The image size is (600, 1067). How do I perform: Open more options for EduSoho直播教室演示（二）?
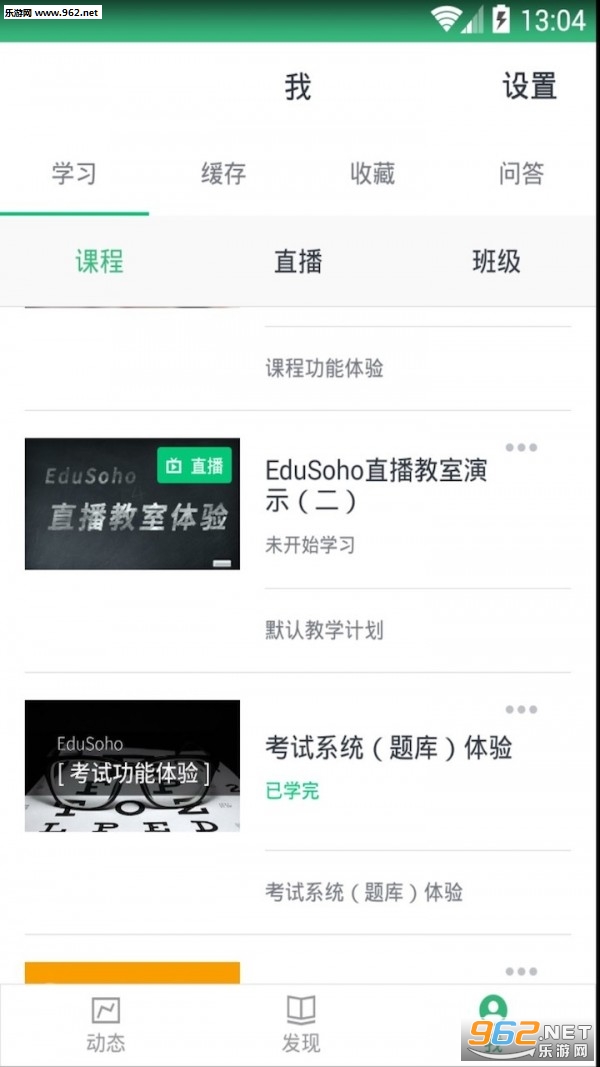coord(521,447)
